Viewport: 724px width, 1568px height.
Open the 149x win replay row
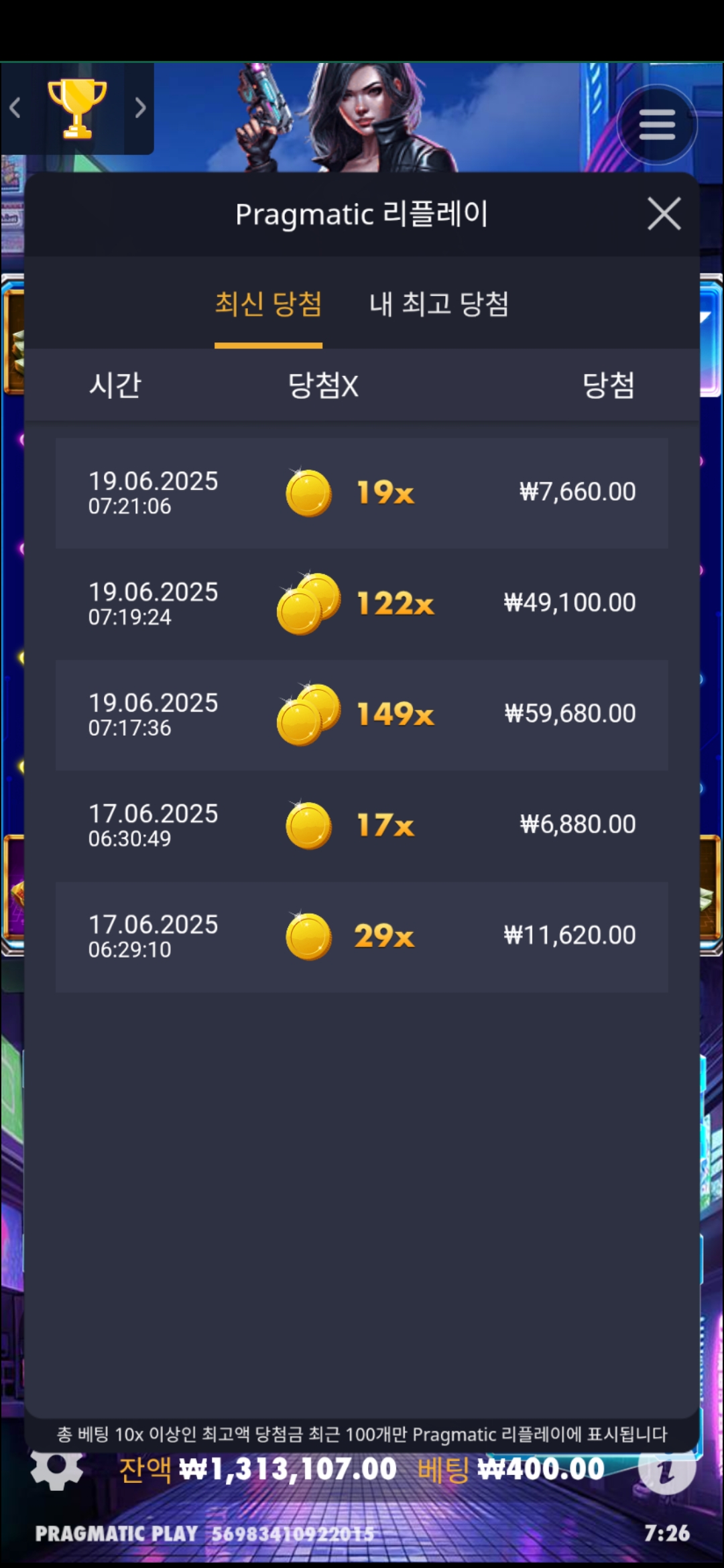[361, 714]
